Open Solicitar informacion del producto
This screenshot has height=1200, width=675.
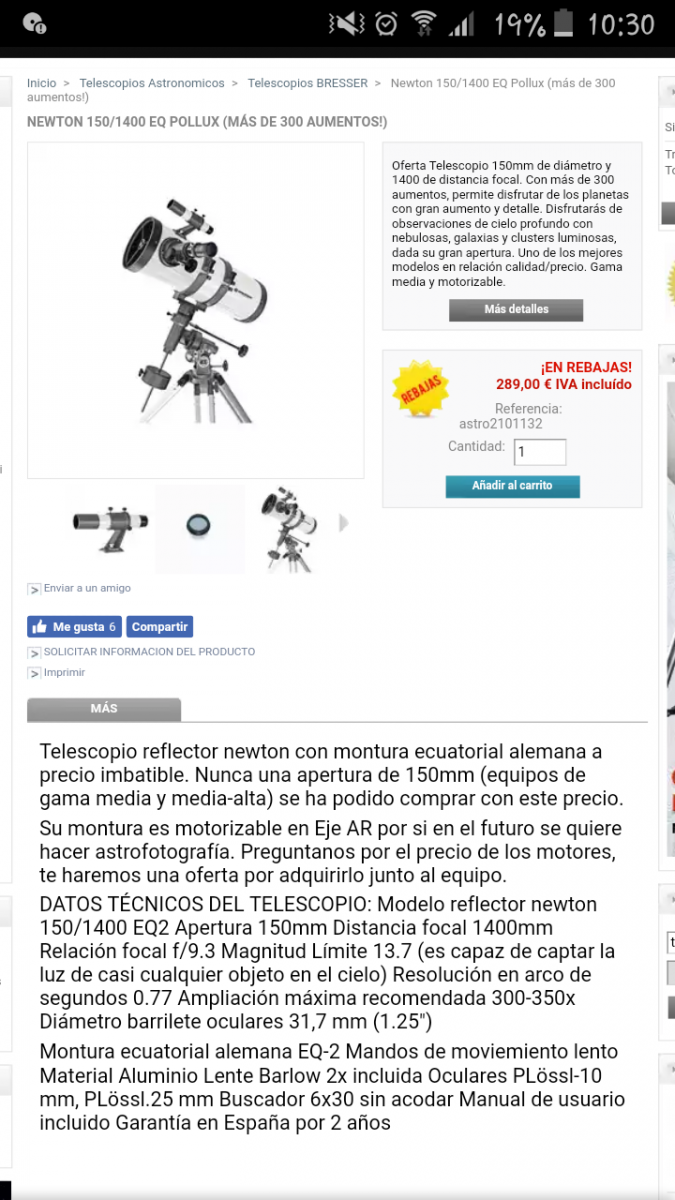click(x=149, y=652)
